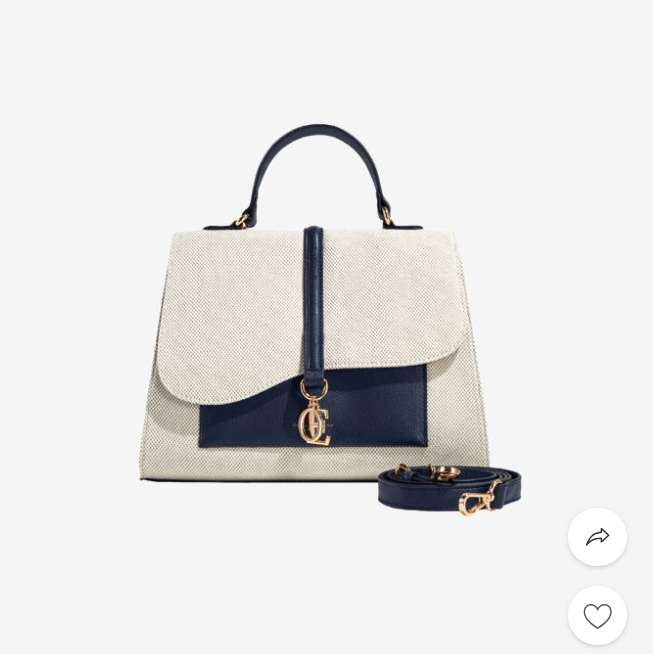Share this handbag product
Image resolution: width=653 pixels, height=654 pixels.
(x=597, y=537)
